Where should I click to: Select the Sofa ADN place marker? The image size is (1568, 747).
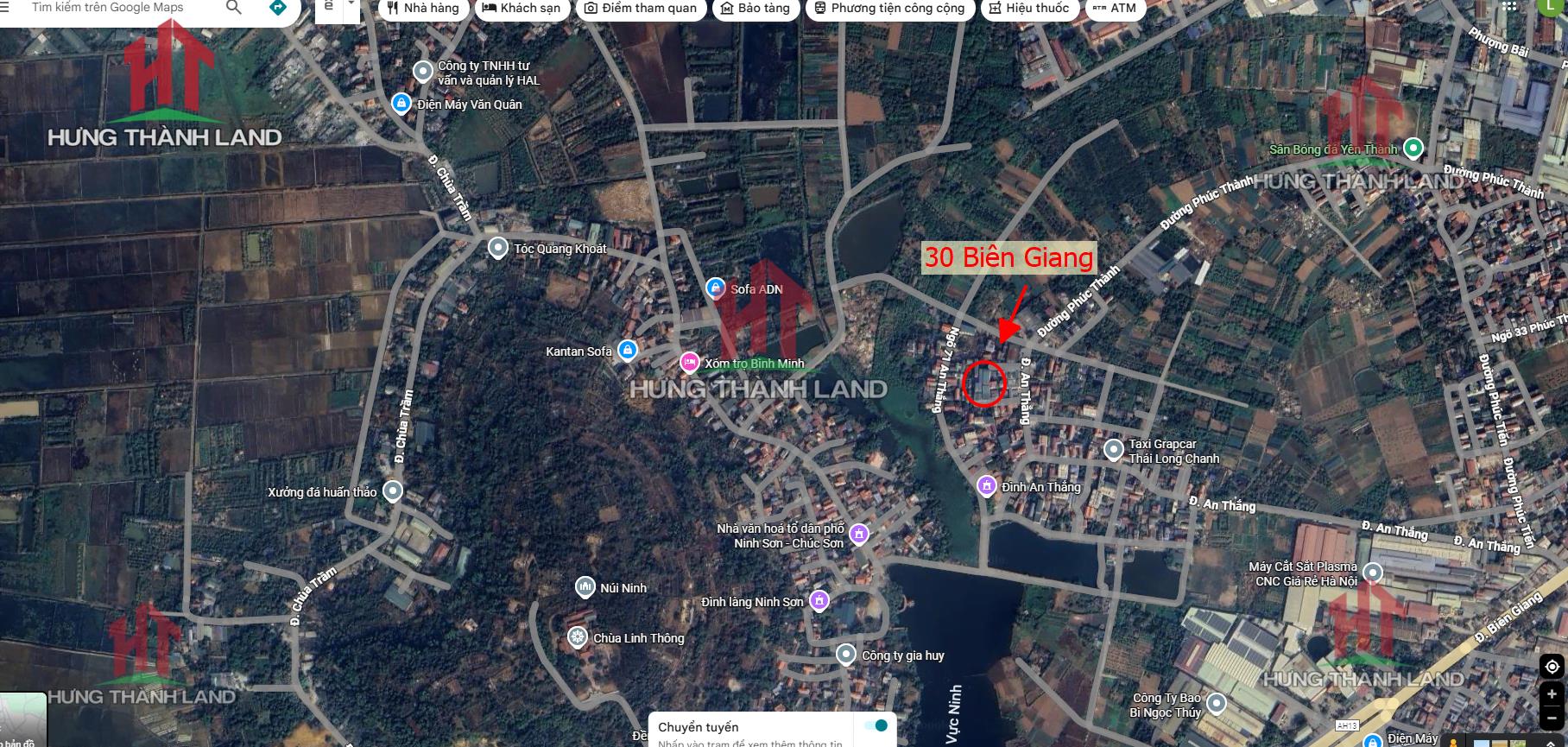[x=715, y=288]
